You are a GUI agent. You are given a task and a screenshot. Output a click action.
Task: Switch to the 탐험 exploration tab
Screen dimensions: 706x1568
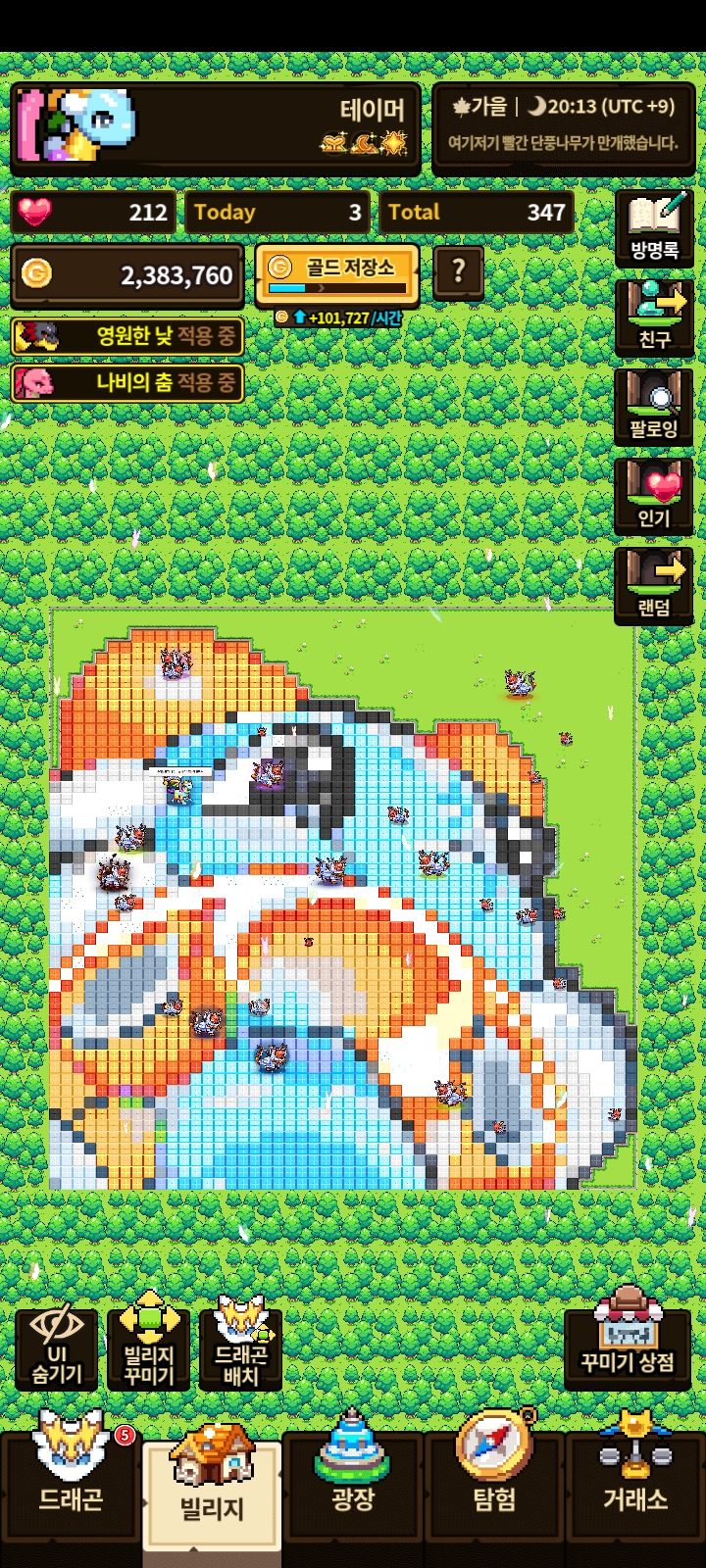click(494, 1480)
